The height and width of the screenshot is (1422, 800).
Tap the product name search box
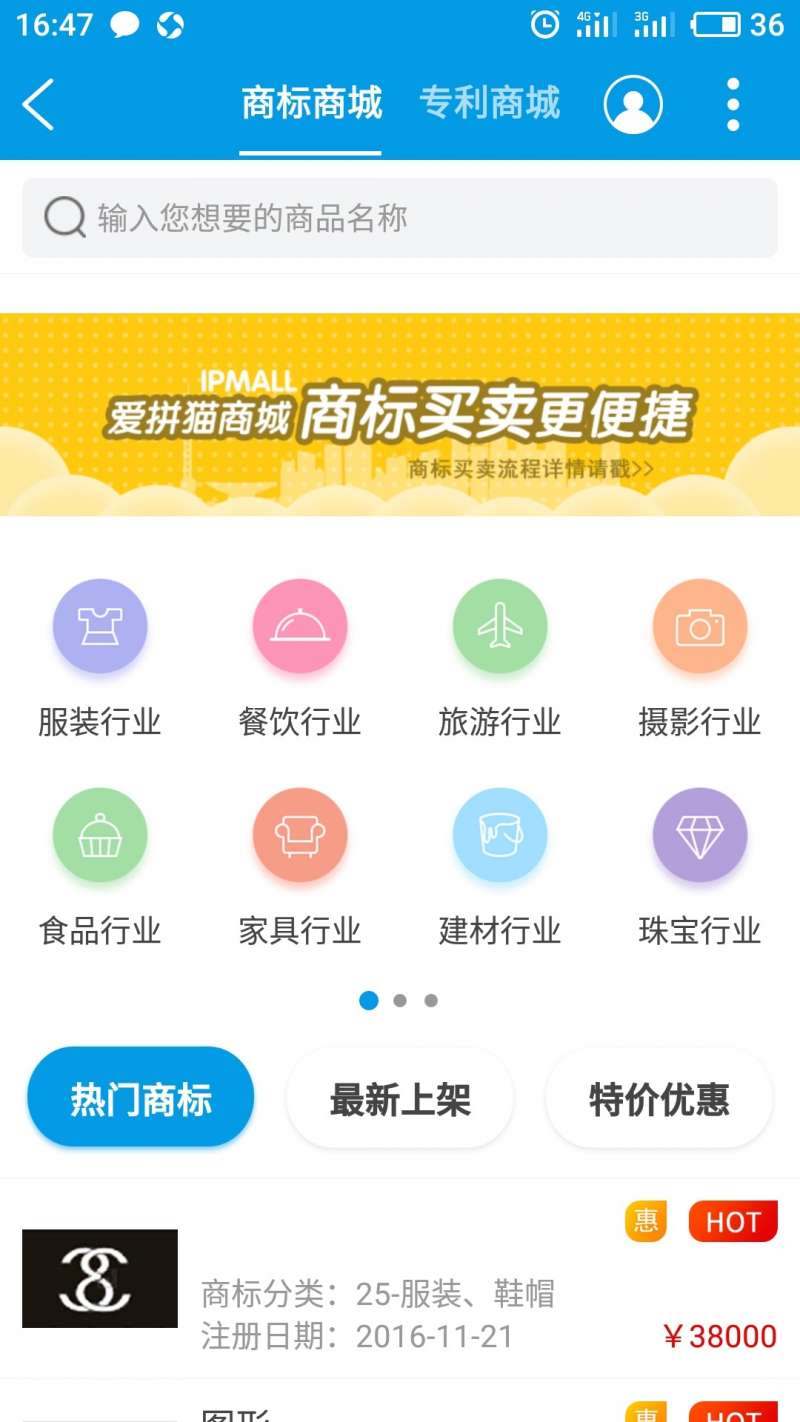(x=400, y=218)
